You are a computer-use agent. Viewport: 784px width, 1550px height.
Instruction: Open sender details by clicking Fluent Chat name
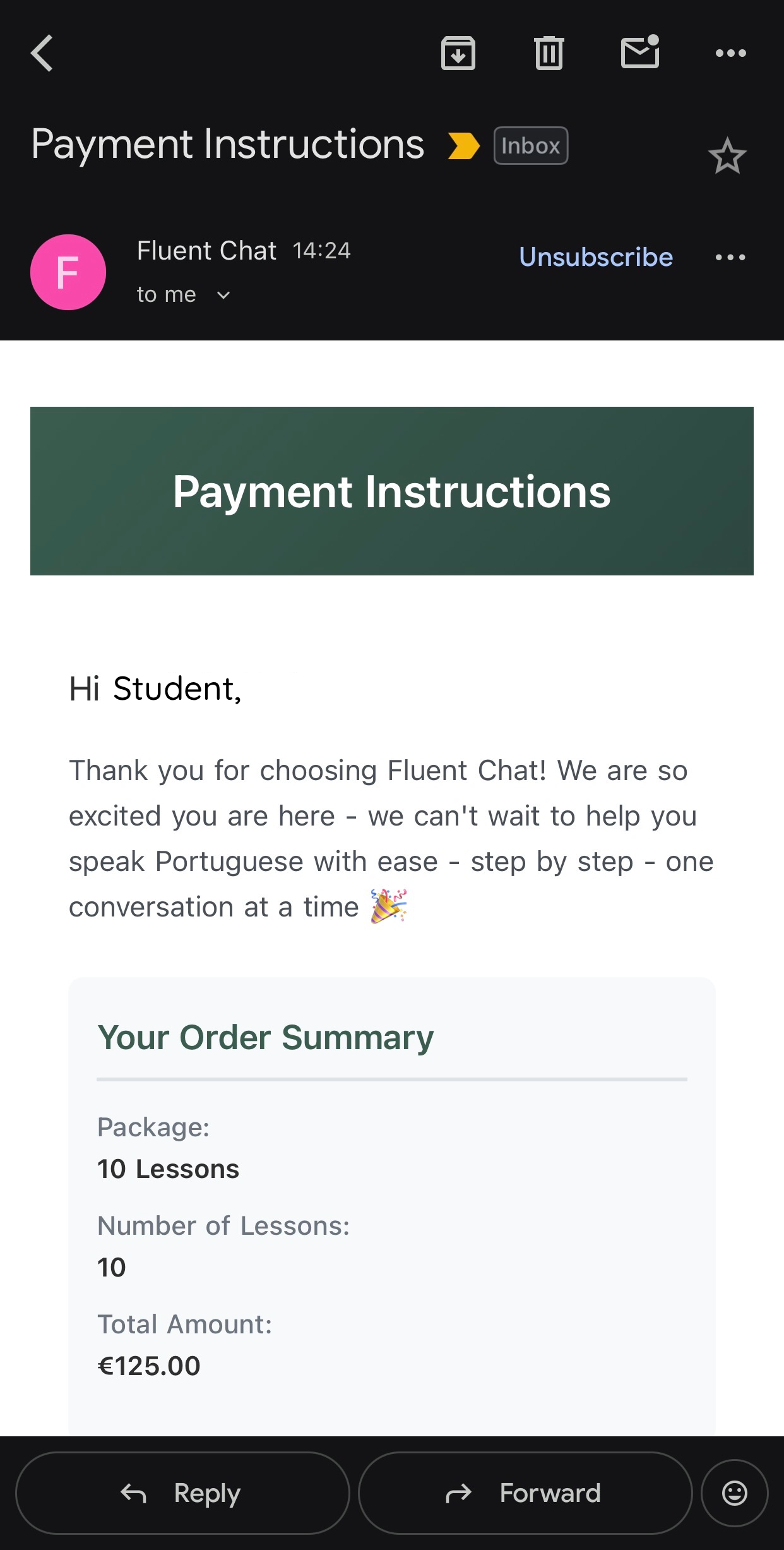tap(206, 250)
